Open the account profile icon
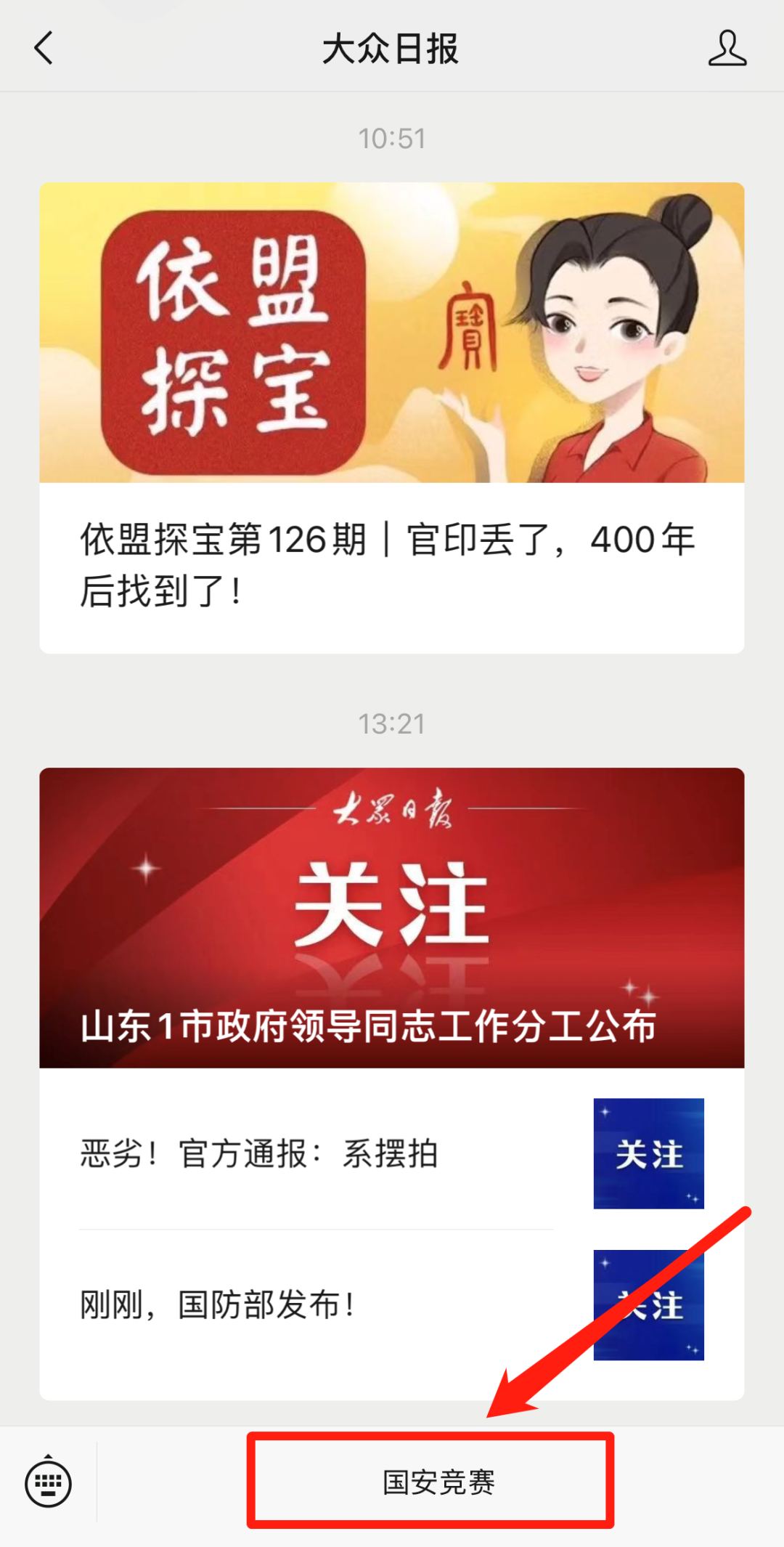Viewport: 784px width, 1547px height. (x=727, y=48)
